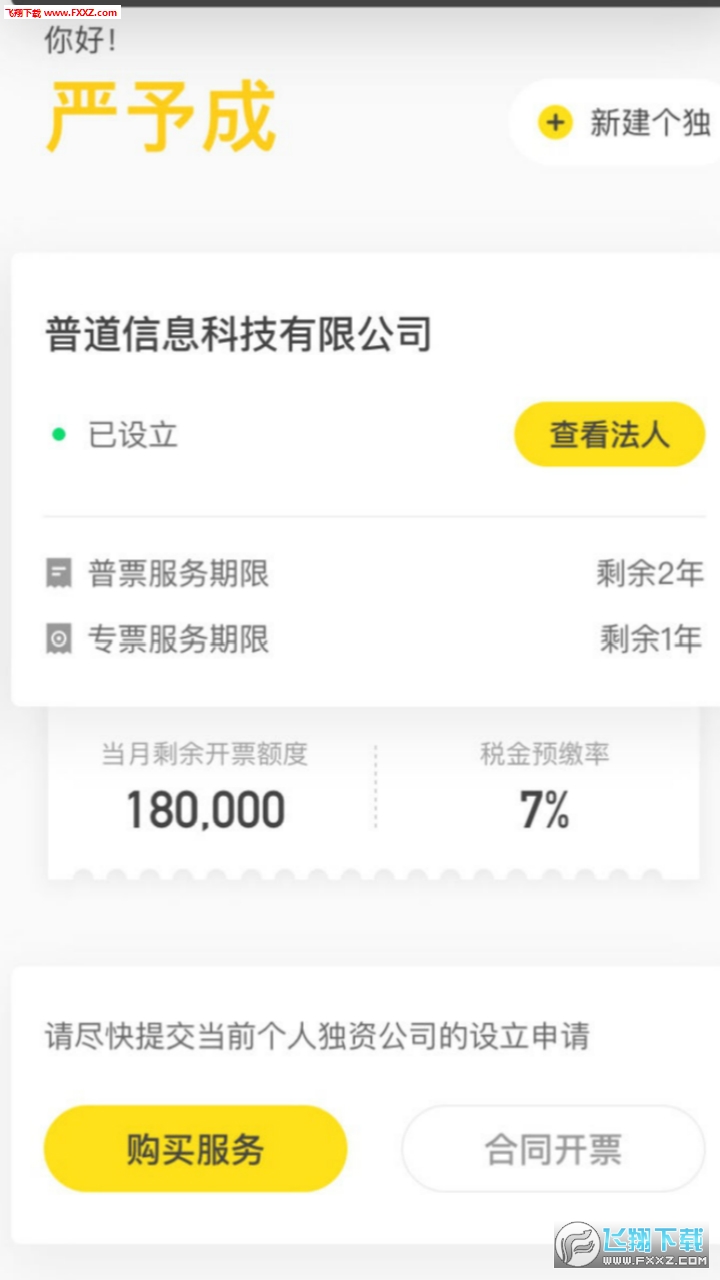Open the 查看法人 legal person view
Image resolution: width=720 pixels, height=1280 pixels.
[x=609, y=434]
